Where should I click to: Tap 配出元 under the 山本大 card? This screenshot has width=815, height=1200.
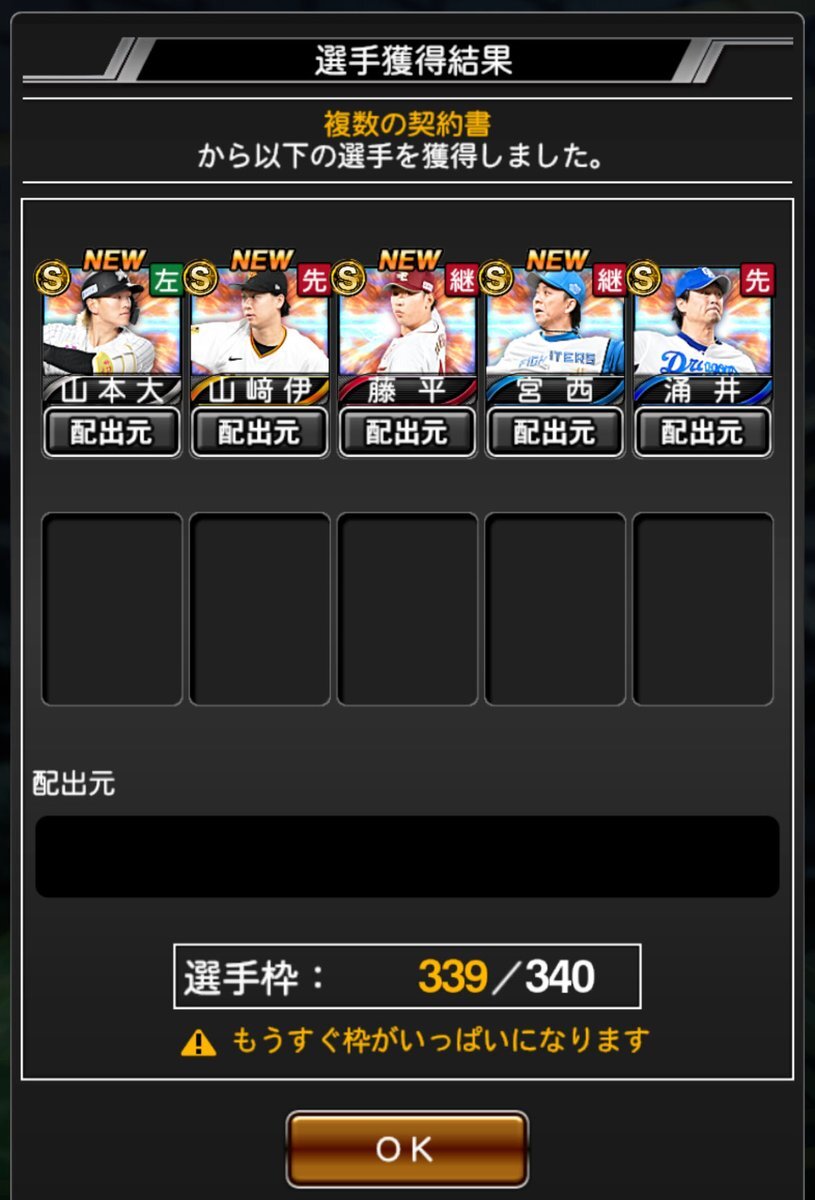point(112,431)
